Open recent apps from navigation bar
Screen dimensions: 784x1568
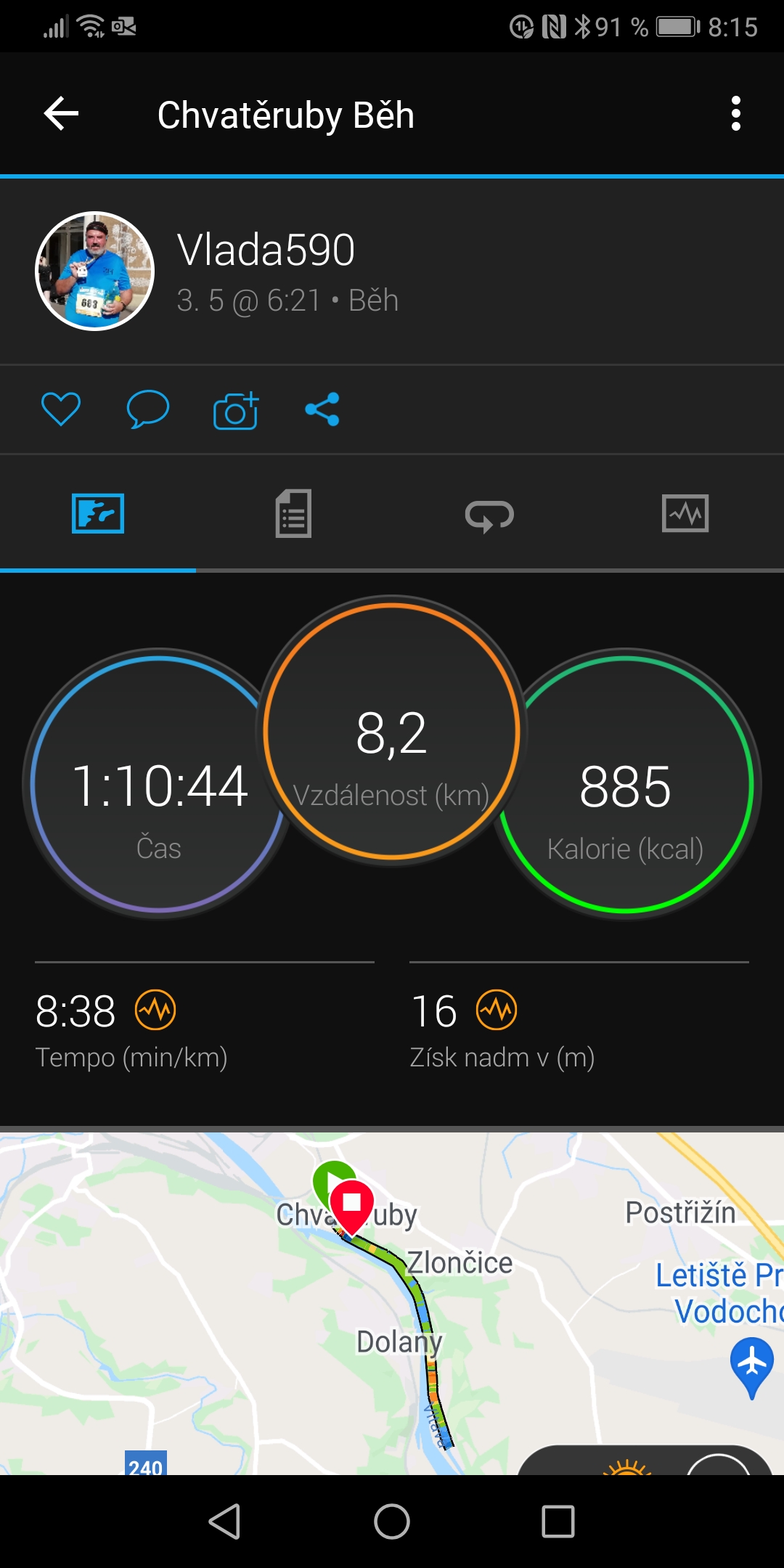click(558, 1521)
